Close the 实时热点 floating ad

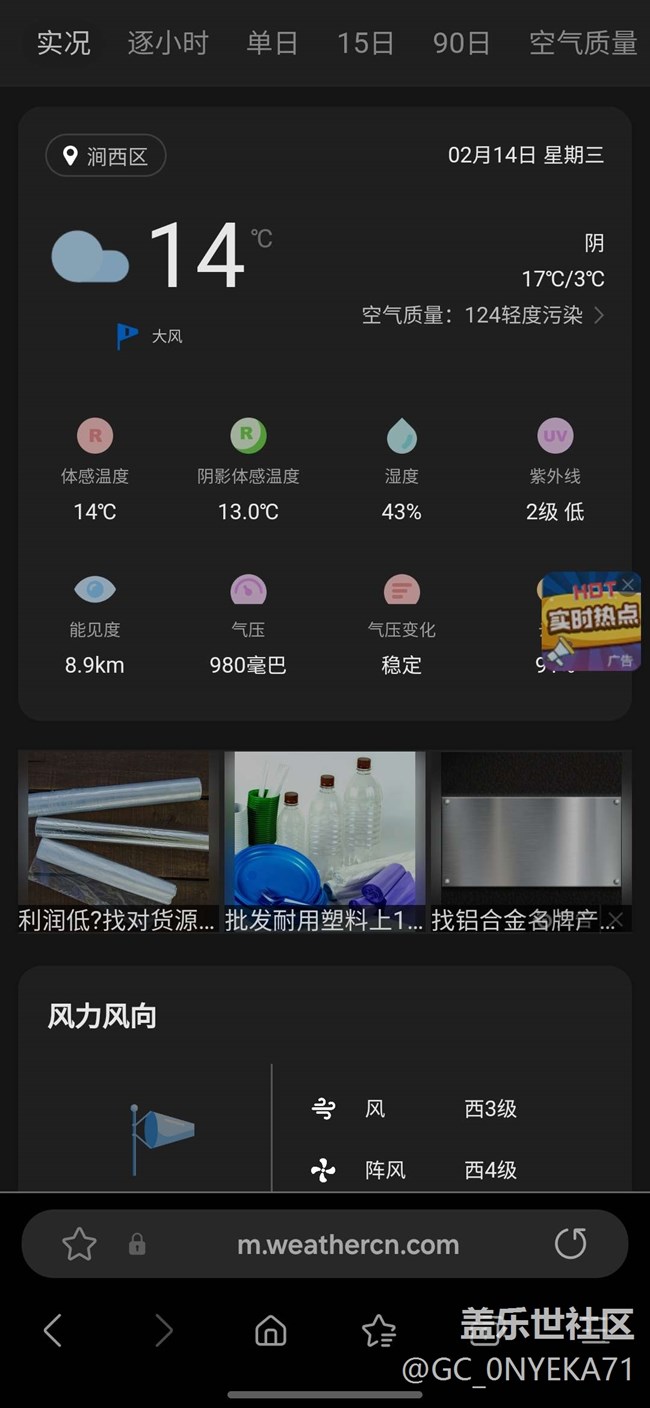pos(628,584)
